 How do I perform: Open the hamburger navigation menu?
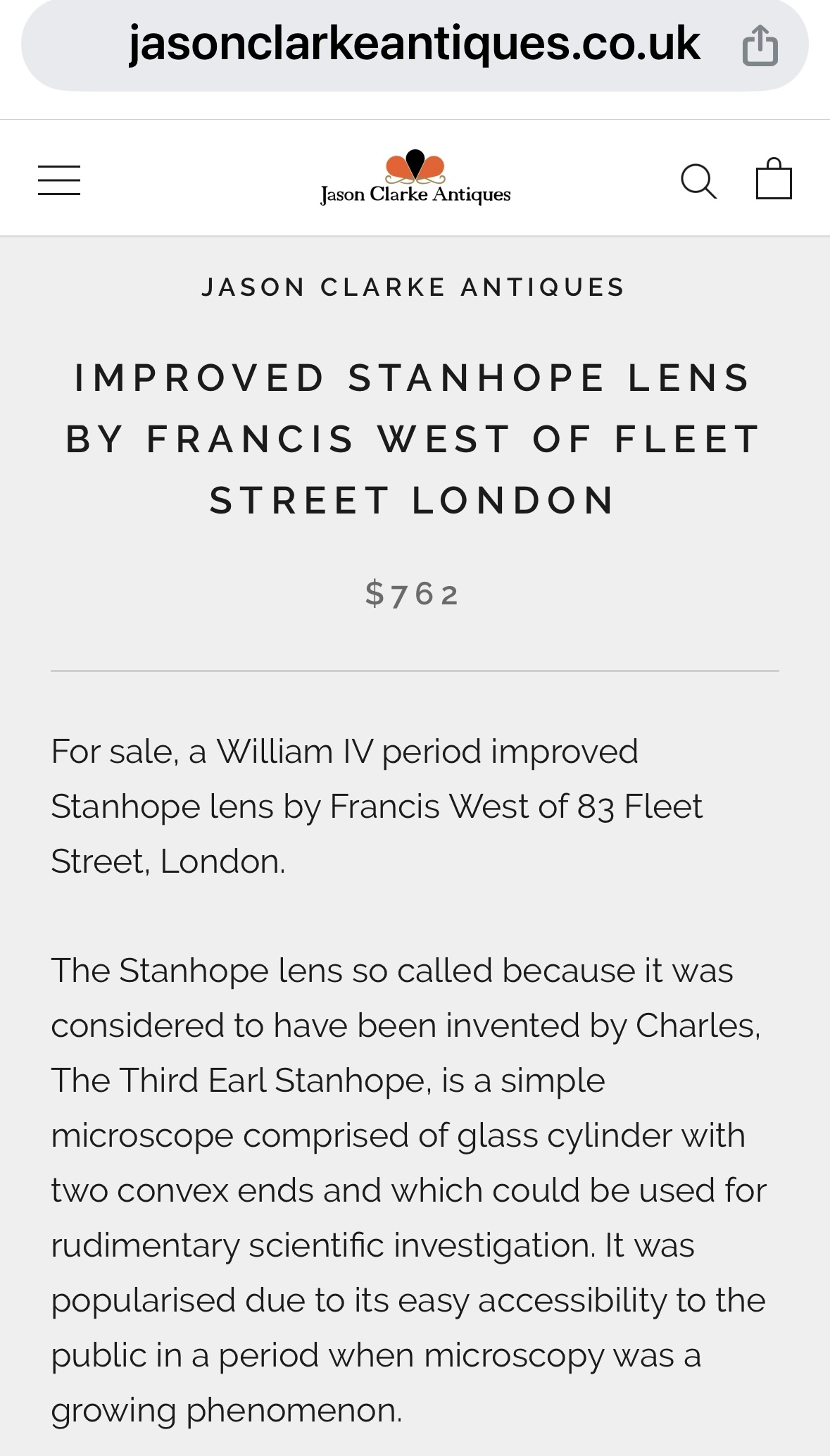[x=59, y=180]
